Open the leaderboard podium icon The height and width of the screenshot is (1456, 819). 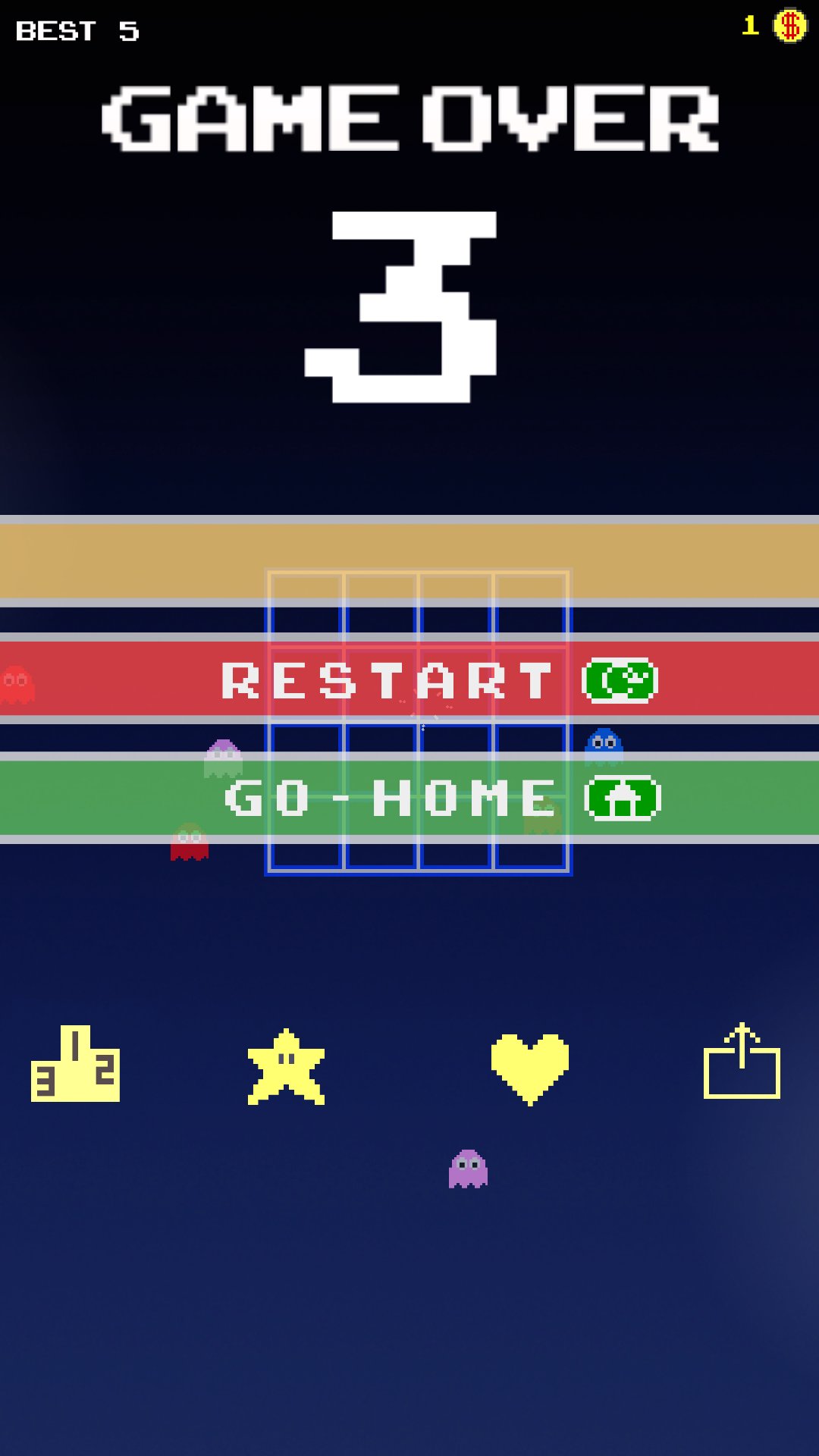[x=75, y=1063]
